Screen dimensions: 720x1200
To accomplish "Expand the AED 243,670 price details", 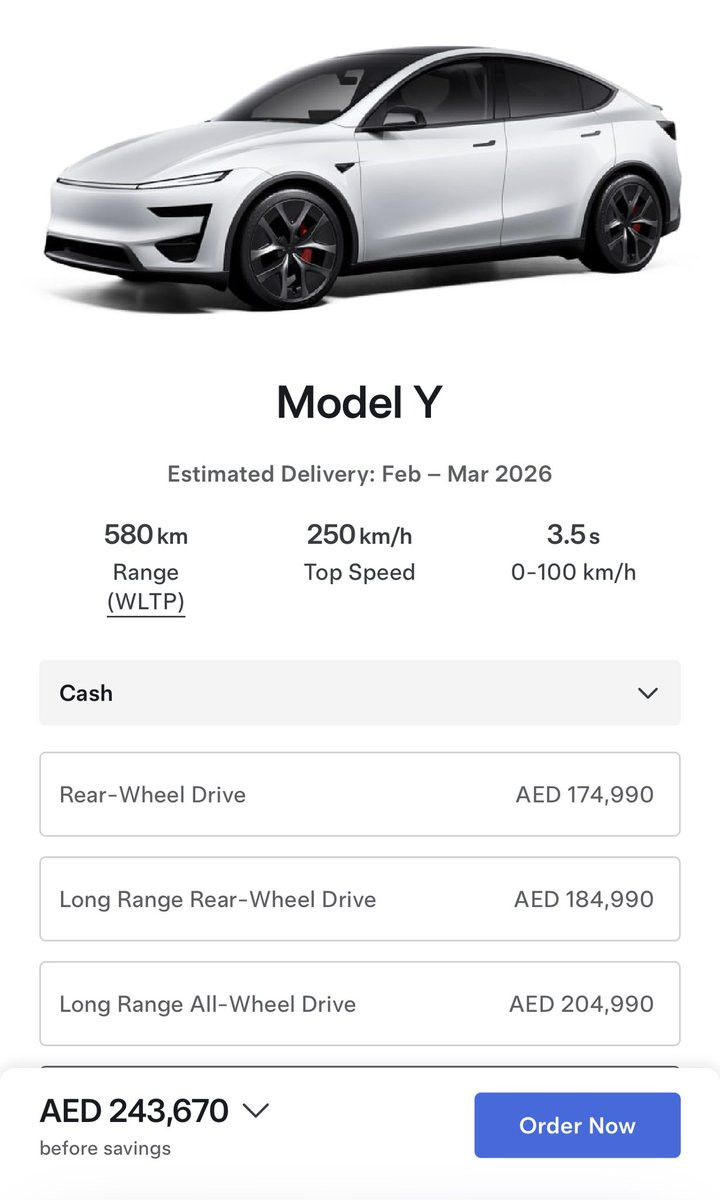I will point(256,1111).
